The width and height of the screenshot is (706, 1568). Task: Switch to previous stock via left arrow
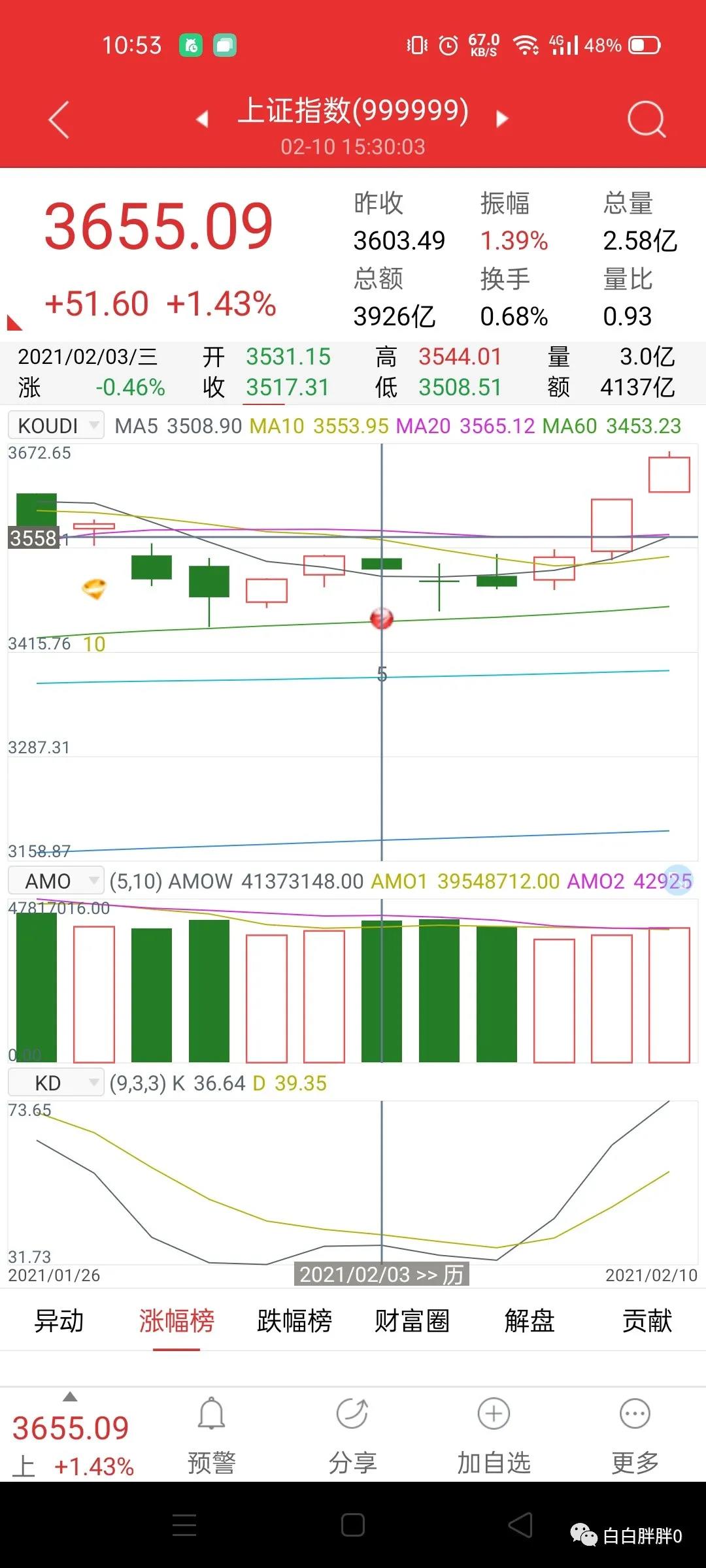click(203, 120)
